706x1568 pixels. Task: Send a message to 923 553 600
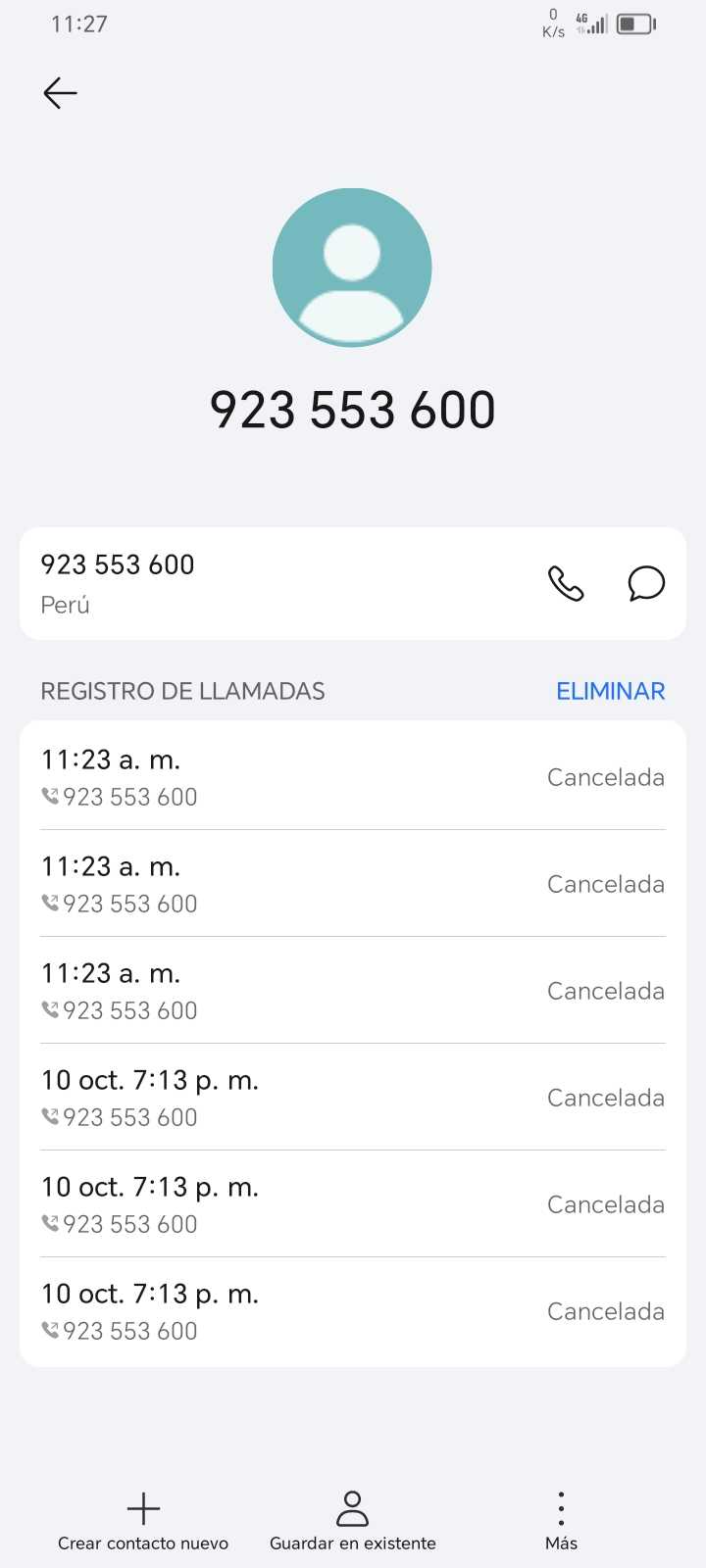(x=646, y=584)
